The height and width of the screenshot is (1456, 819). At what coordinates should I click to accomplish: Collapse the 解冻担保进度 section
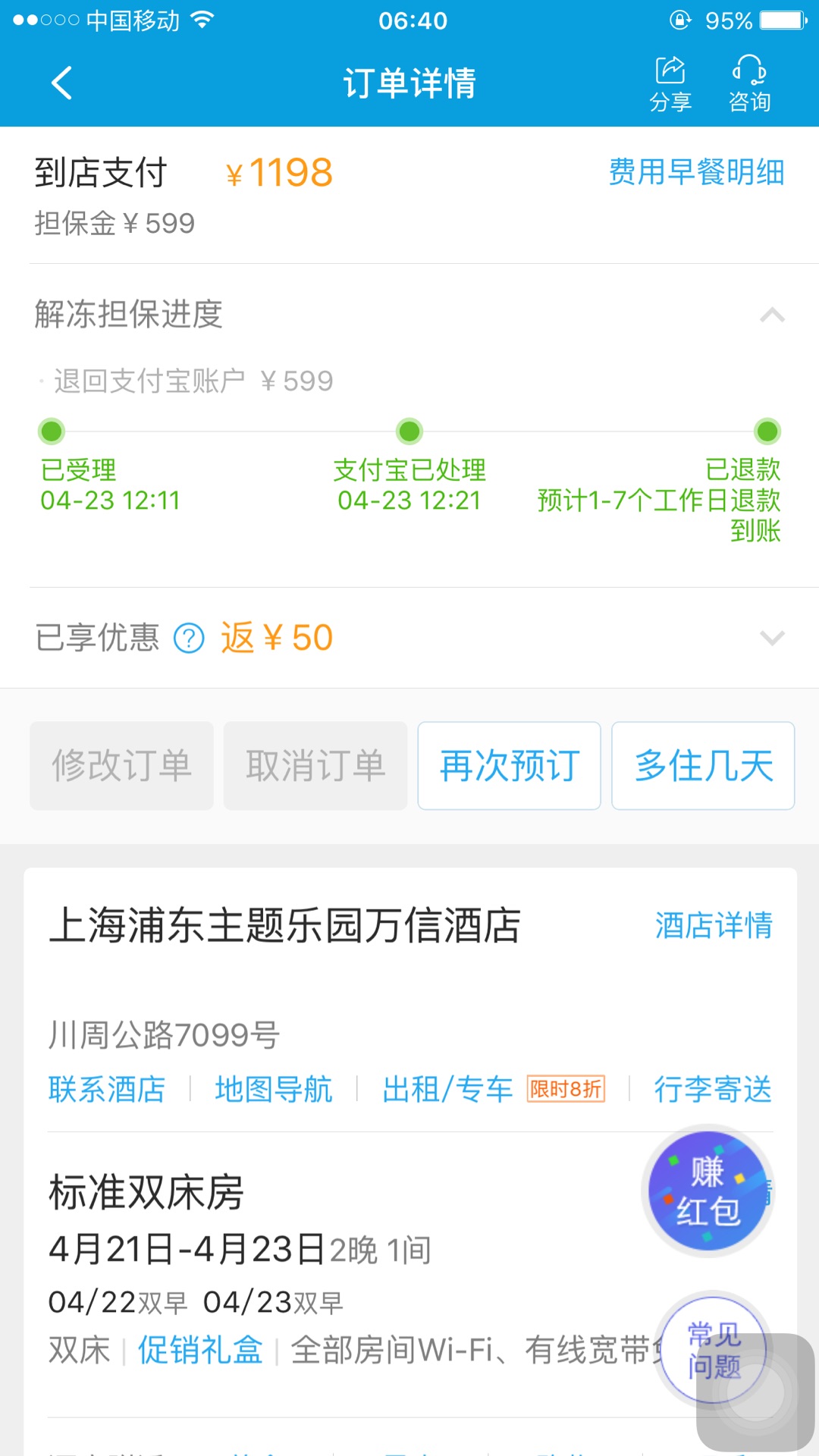[x=772, y=315]
